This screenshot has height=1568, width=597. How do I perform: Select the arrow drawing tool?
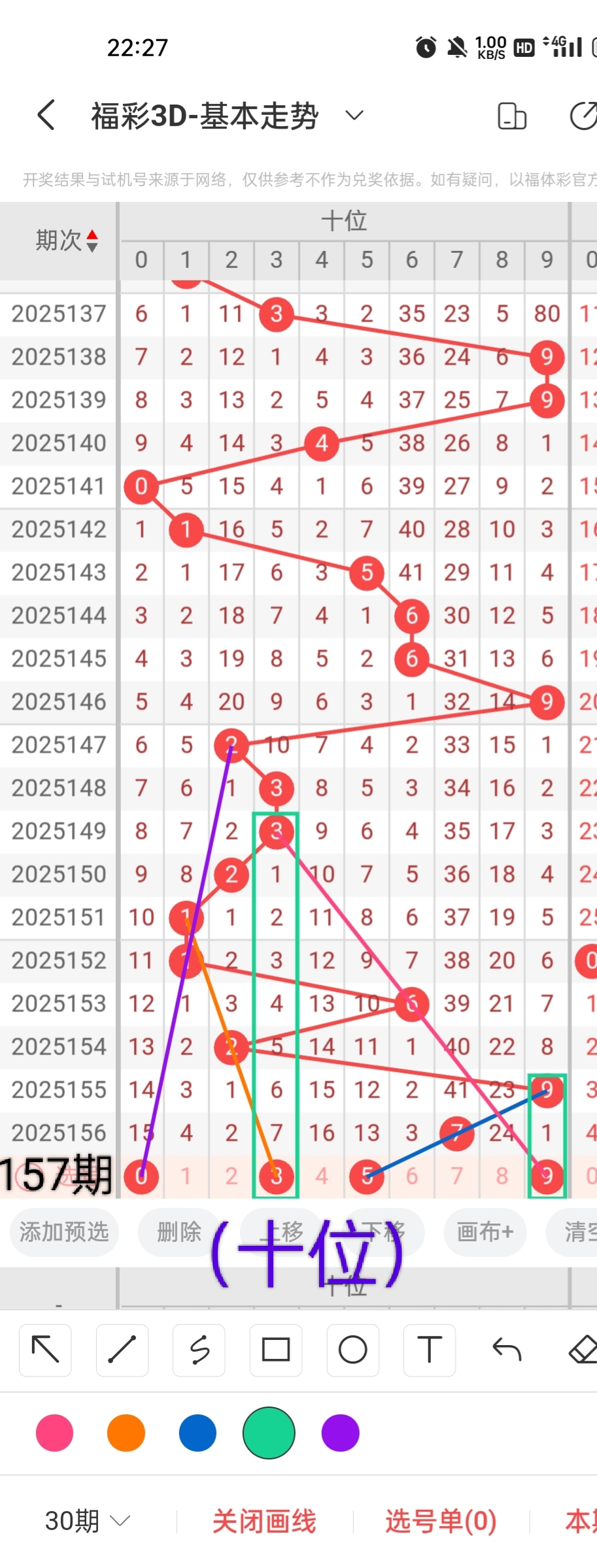[x=45, y=1350]
